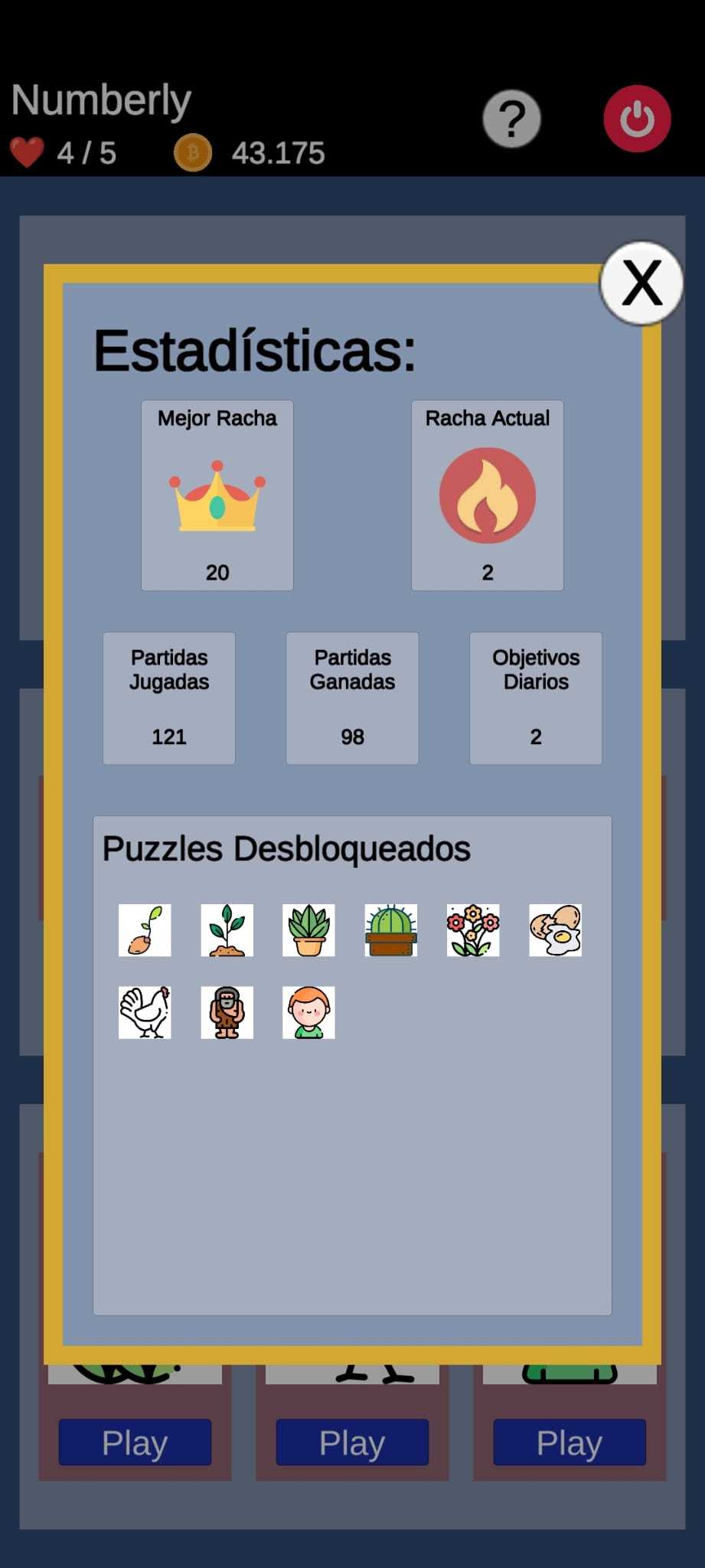Select the boy character puzzle icon
This screenshot has height=1568, width=705.
(308, 1012)
